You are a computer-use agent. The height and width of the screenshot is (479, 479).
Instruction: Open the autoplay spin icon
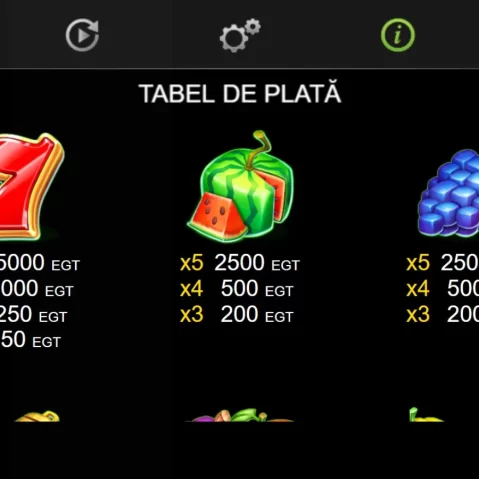tap(82, 35)
